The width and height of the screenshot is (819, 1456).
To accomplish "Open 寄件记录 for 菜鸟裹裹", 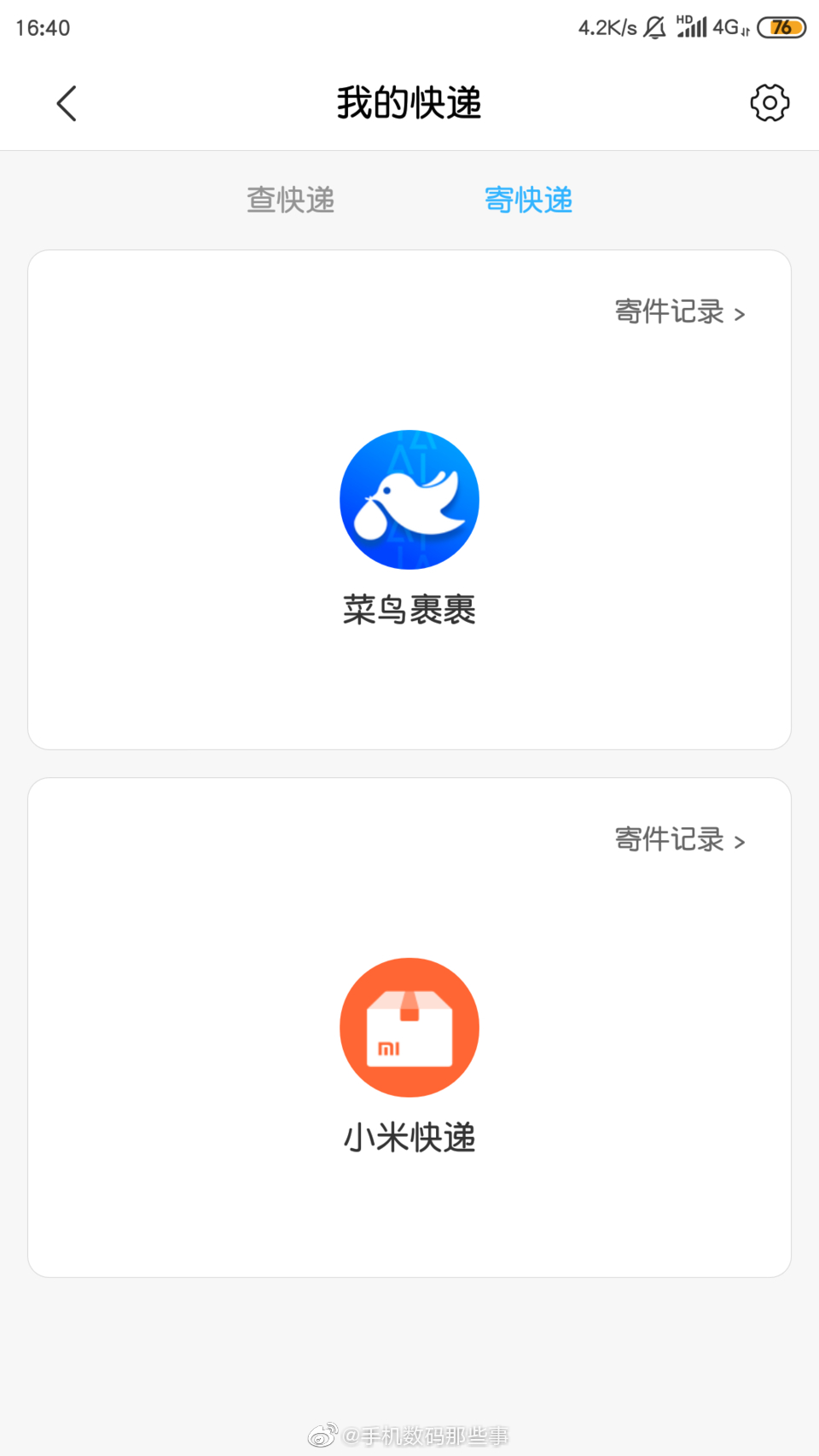I will (679, 312).
